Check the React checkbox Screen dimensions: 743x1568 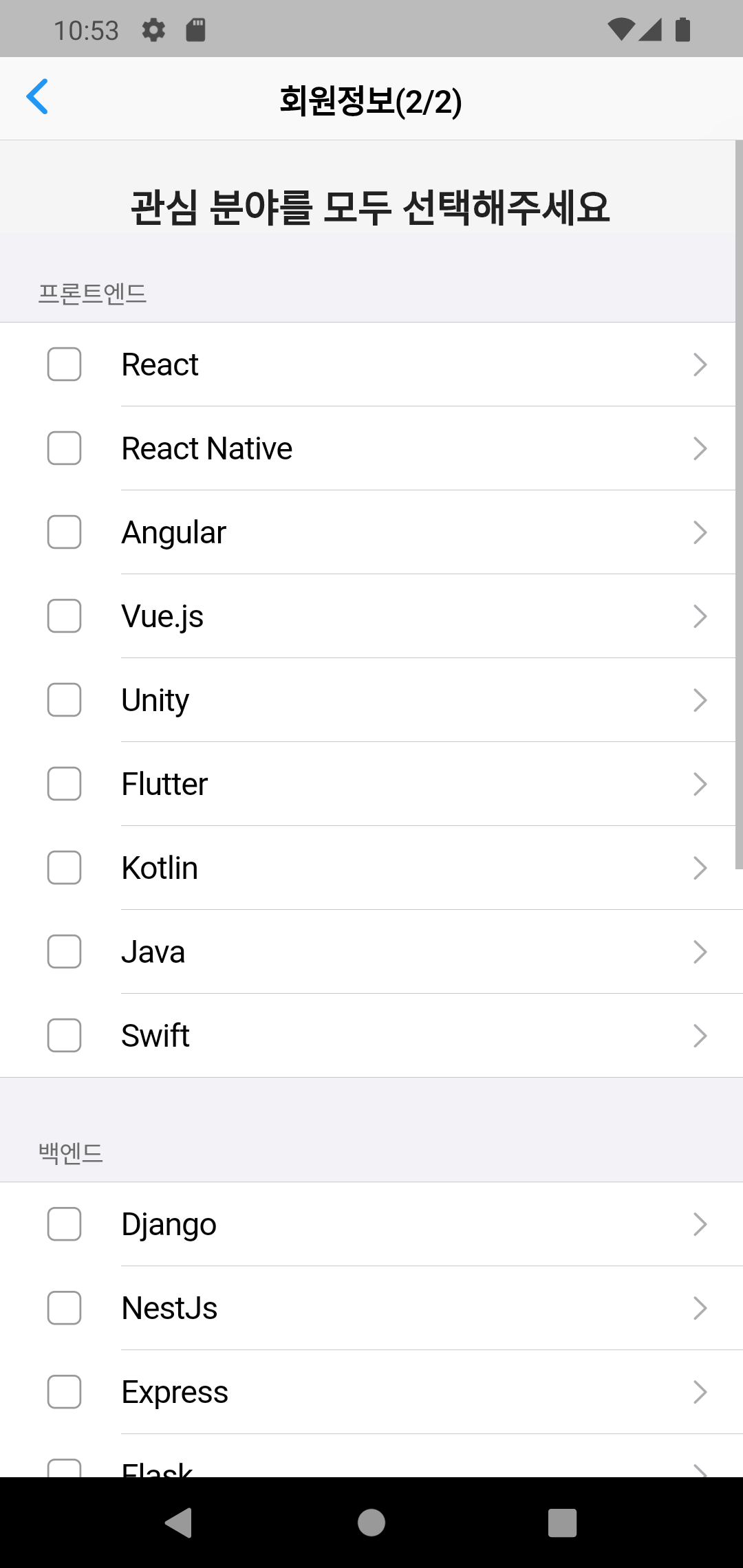(64, 364)
